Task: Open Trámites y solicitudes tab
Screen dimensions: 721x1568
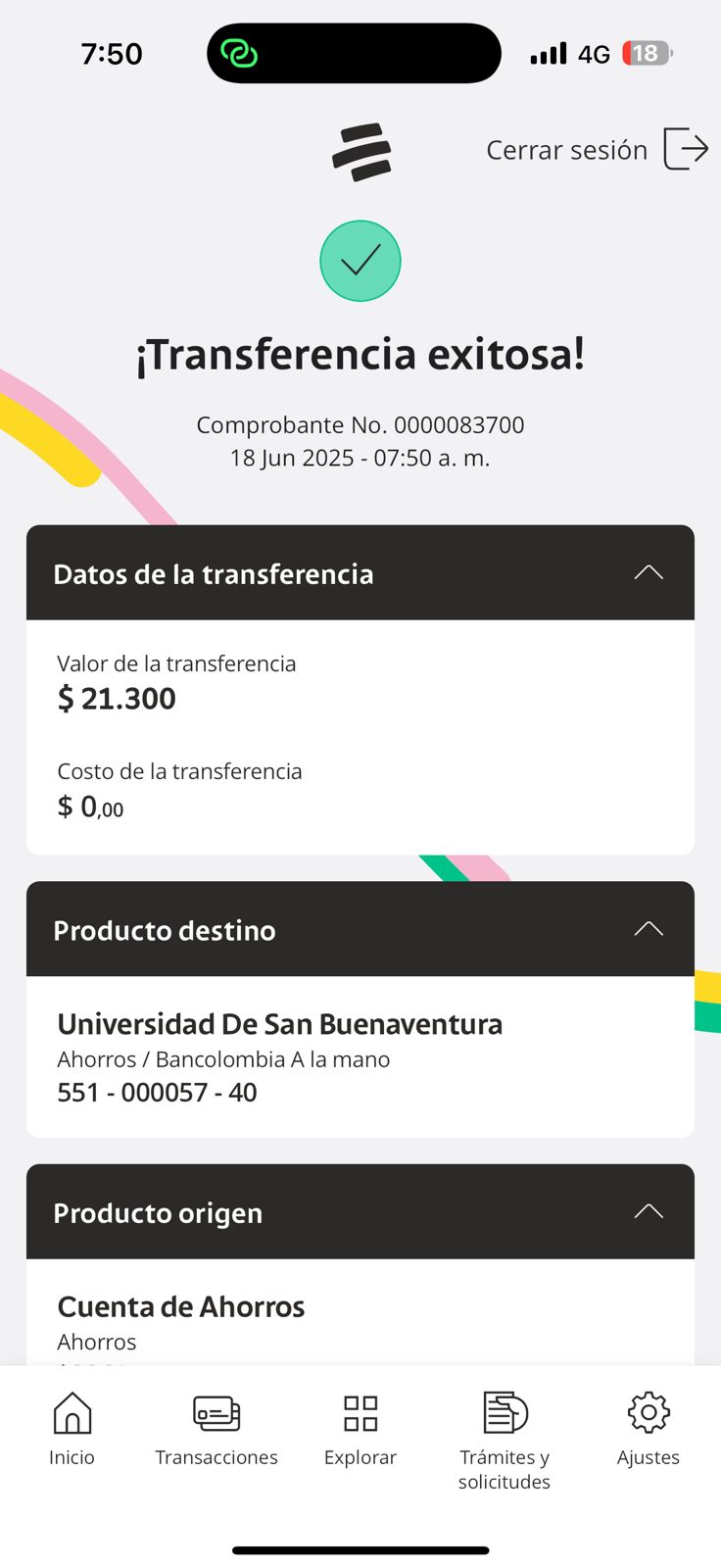Action: tap(505, 1441)
